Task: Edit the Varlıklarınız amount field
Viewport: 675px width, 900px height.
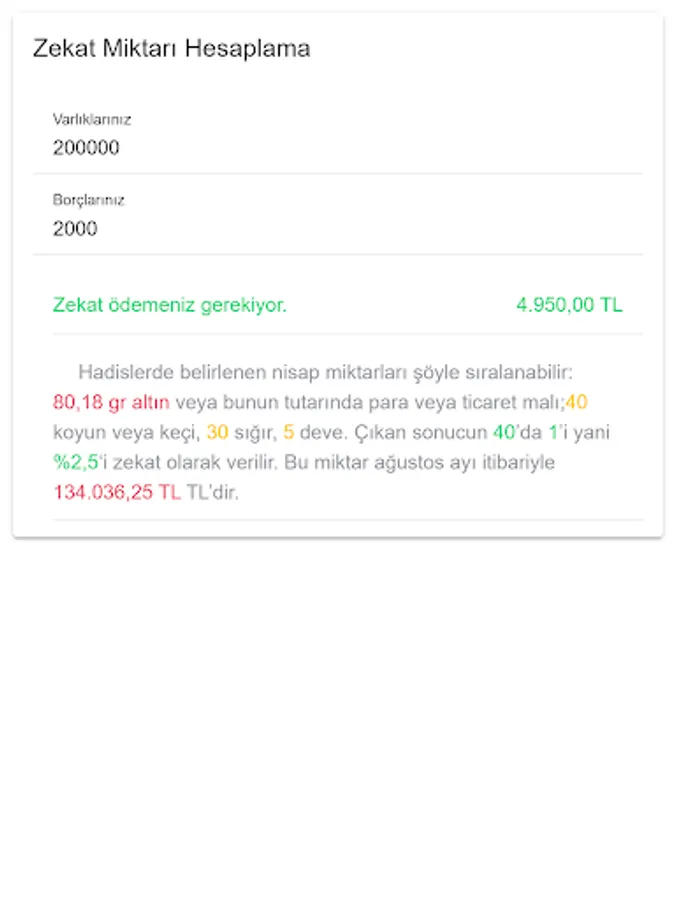Action: click(337, 148)
